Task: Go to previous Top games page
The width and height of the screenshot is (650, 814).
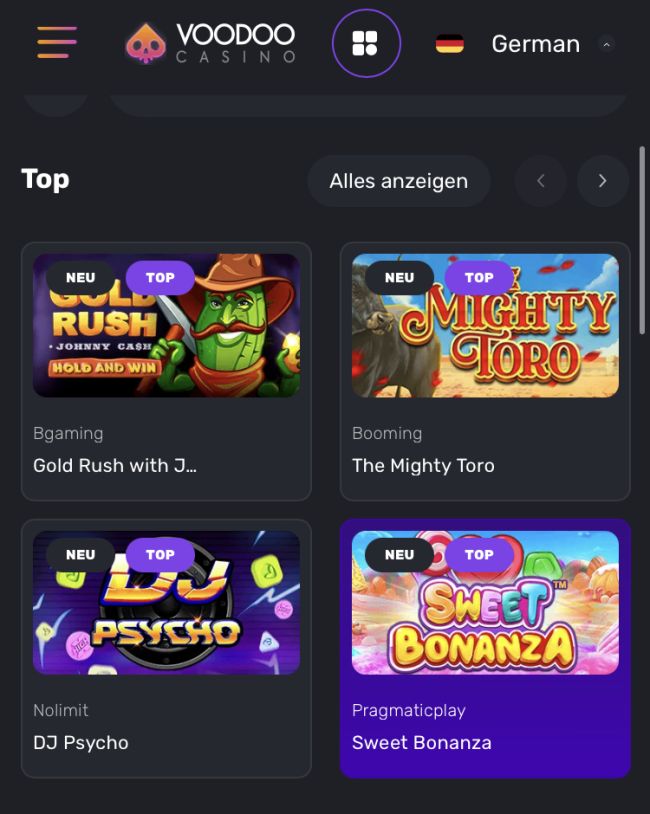Action: 541,181
